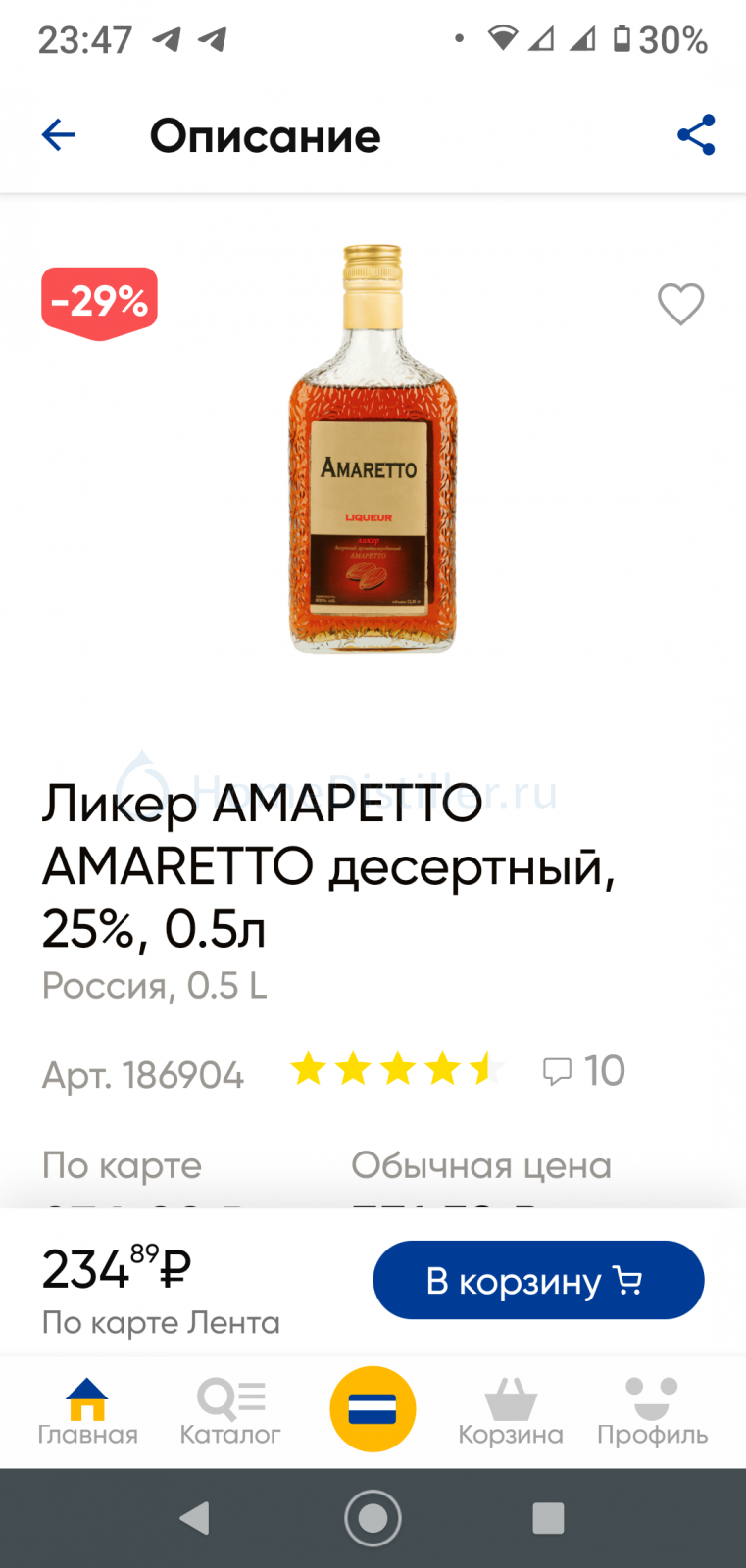Viewport: 746px width, 1568px height.
Task: Go to the Корзина tab
Action: click(x=511, y=1412)
